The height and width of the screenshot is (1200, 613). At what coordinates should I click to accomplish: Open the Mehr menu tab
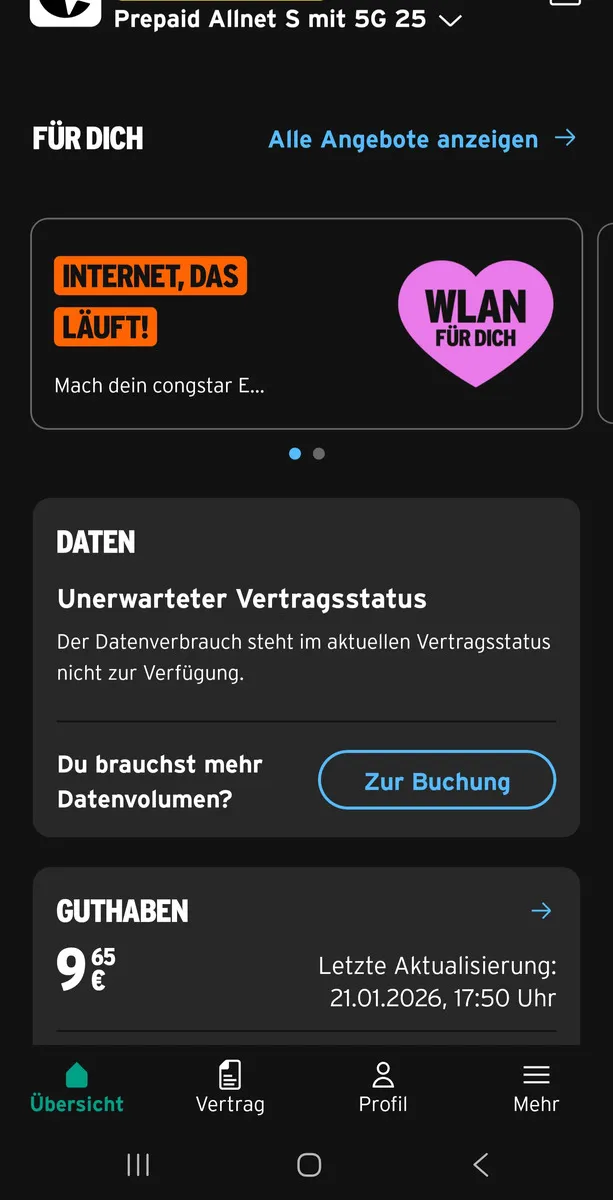pos(536,1088)
